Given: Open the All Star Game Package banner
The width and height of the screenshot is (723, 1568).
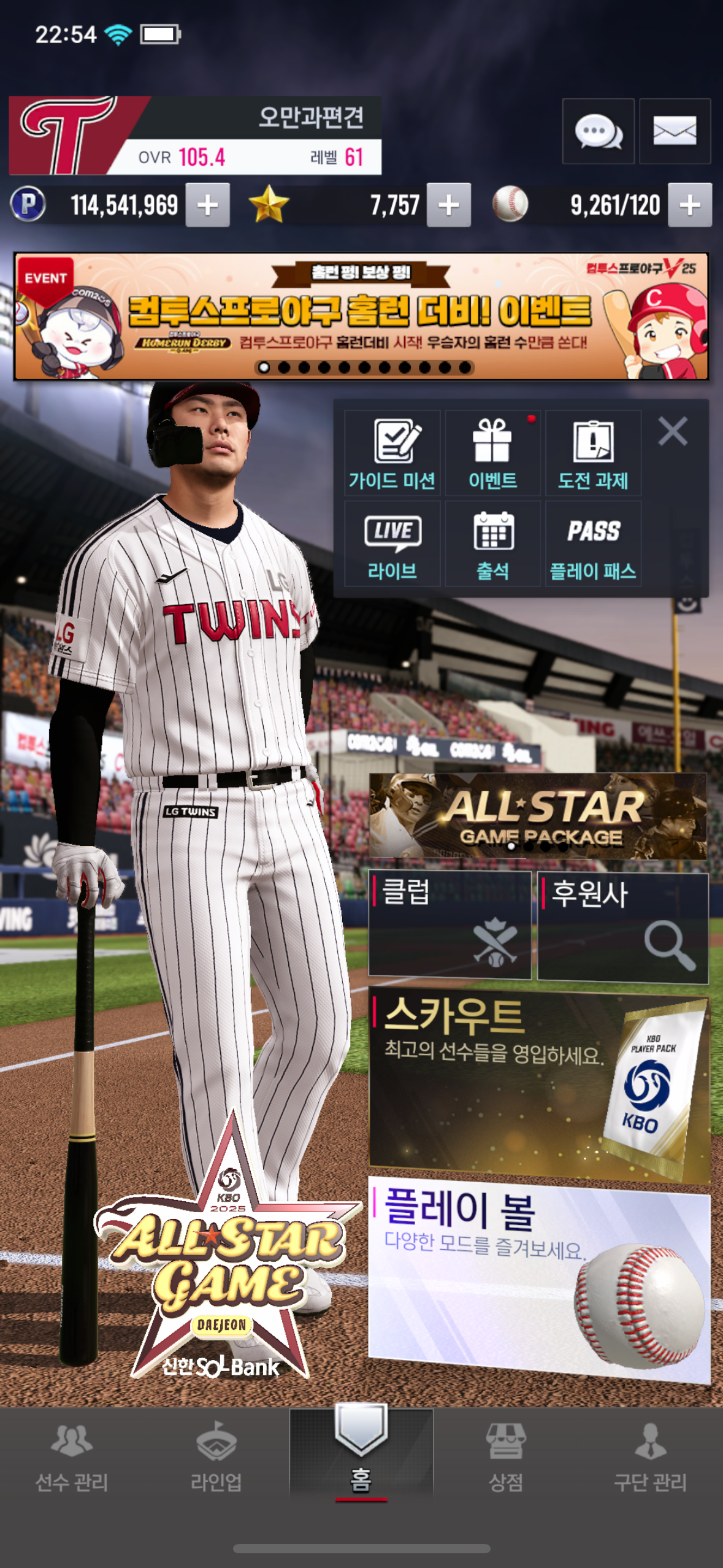Looking at the screenshot, I should click(x=537, y=815).
